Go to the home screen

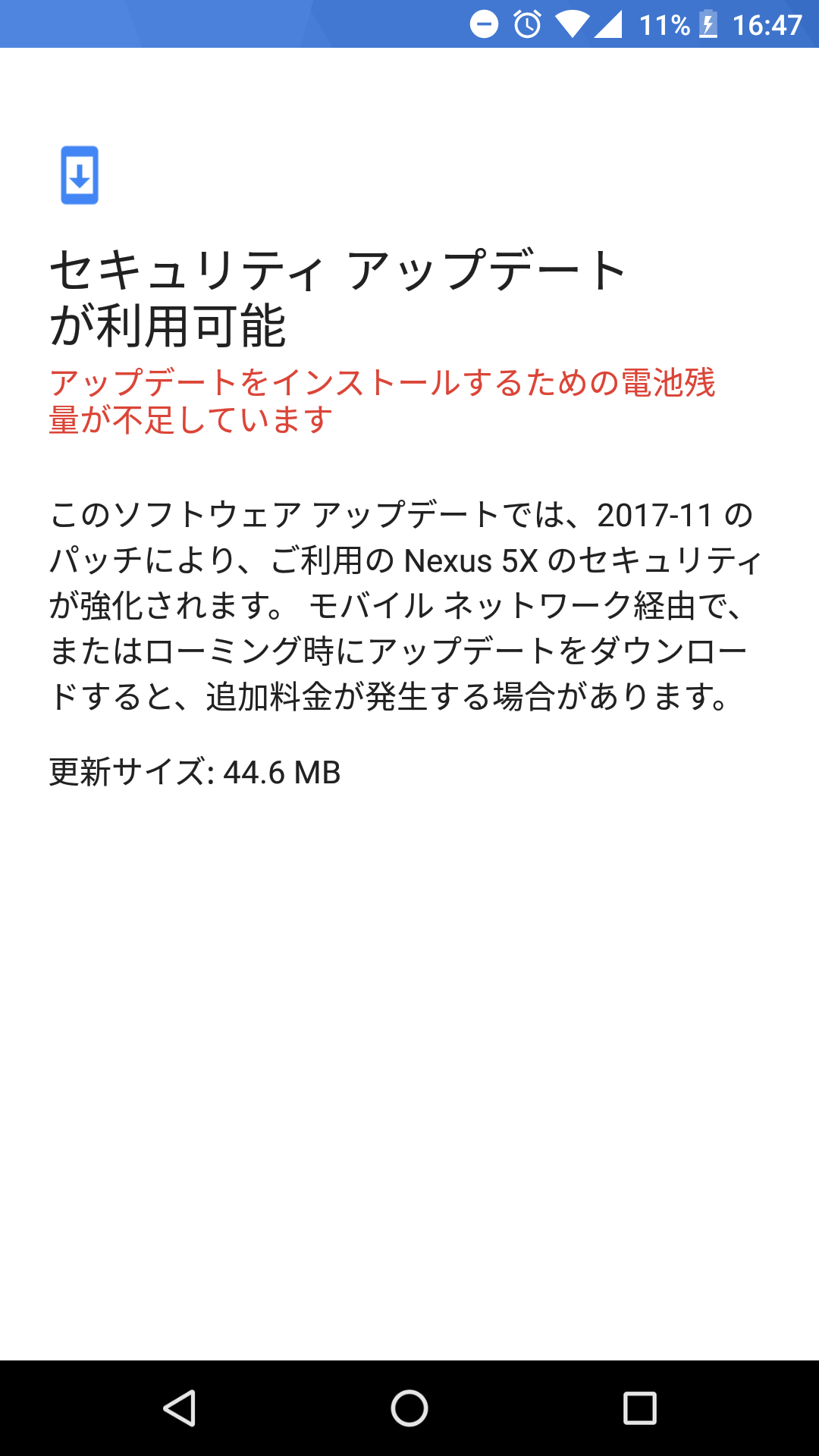tap(409, 1408)
